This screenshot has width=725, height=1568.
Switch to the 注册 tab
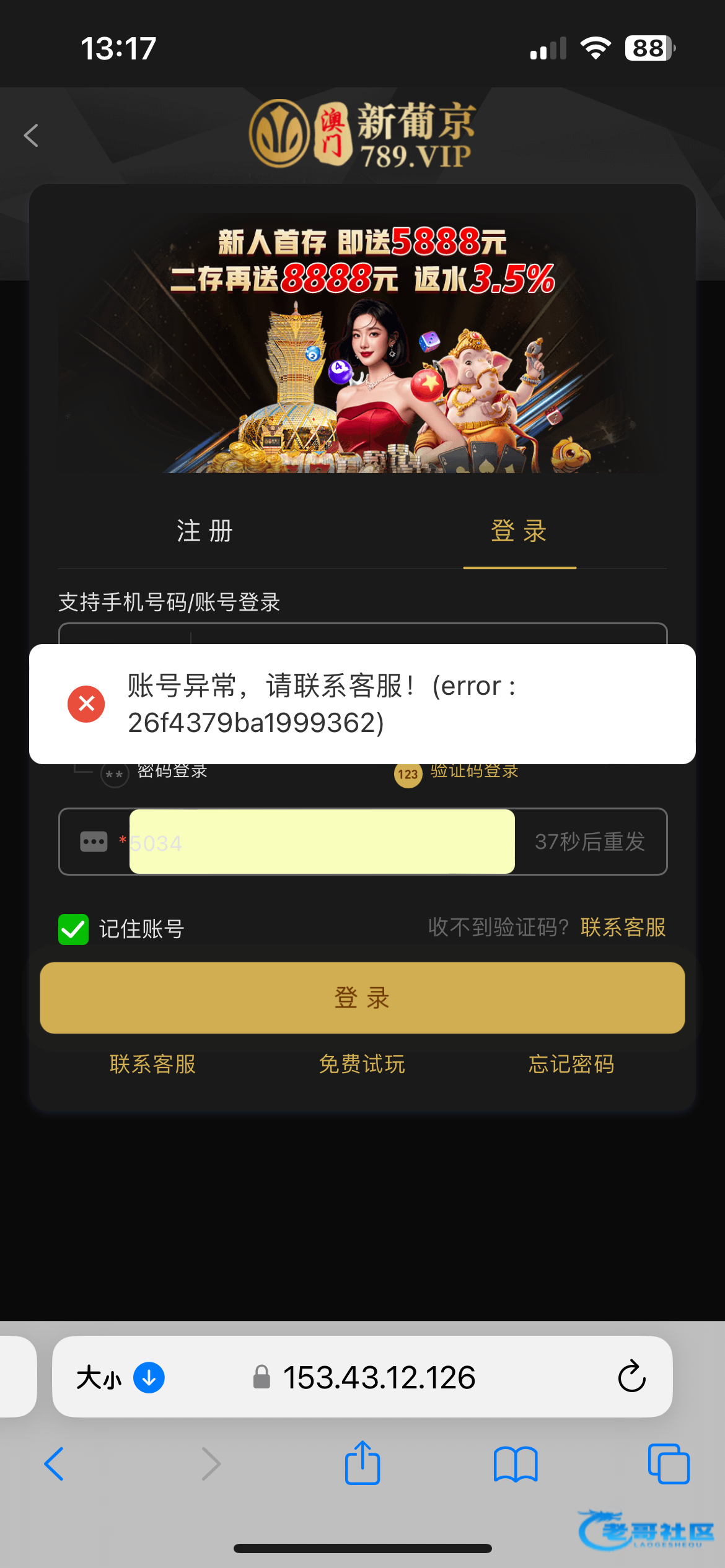204,531
